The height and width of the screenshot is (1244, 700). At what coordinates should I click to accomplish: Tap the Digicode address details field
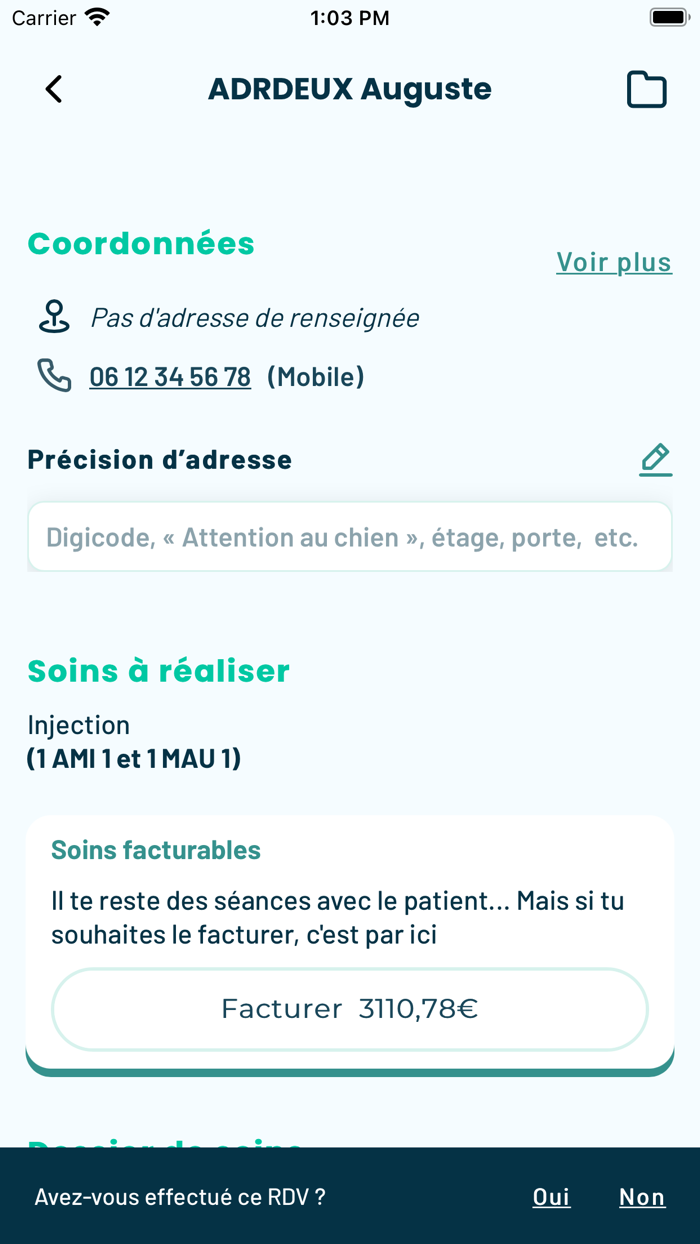pyautogui.click(x=349, y=537)
